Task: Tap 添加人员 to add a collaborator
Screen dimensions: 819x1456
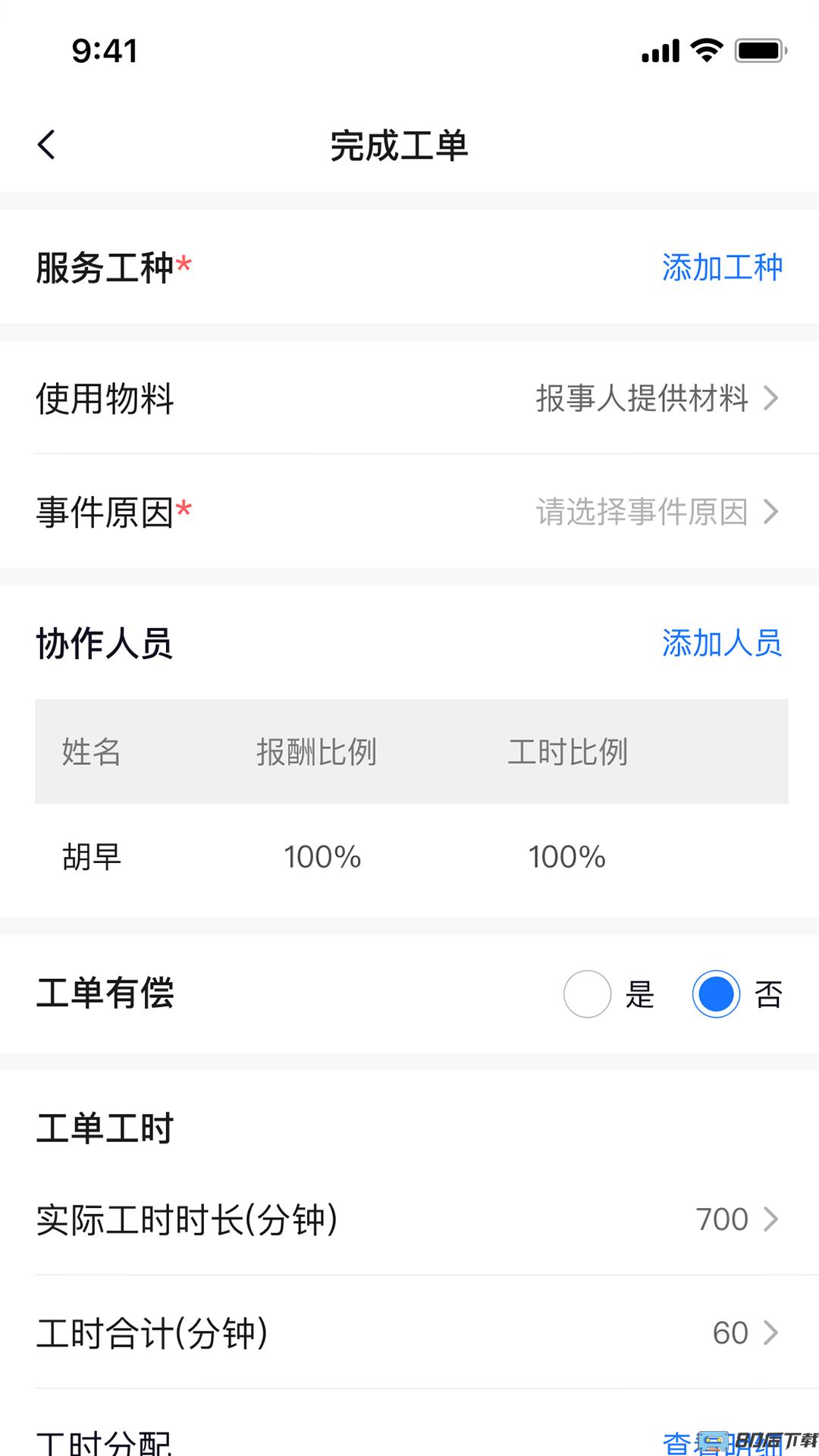Action: [721, 645]
